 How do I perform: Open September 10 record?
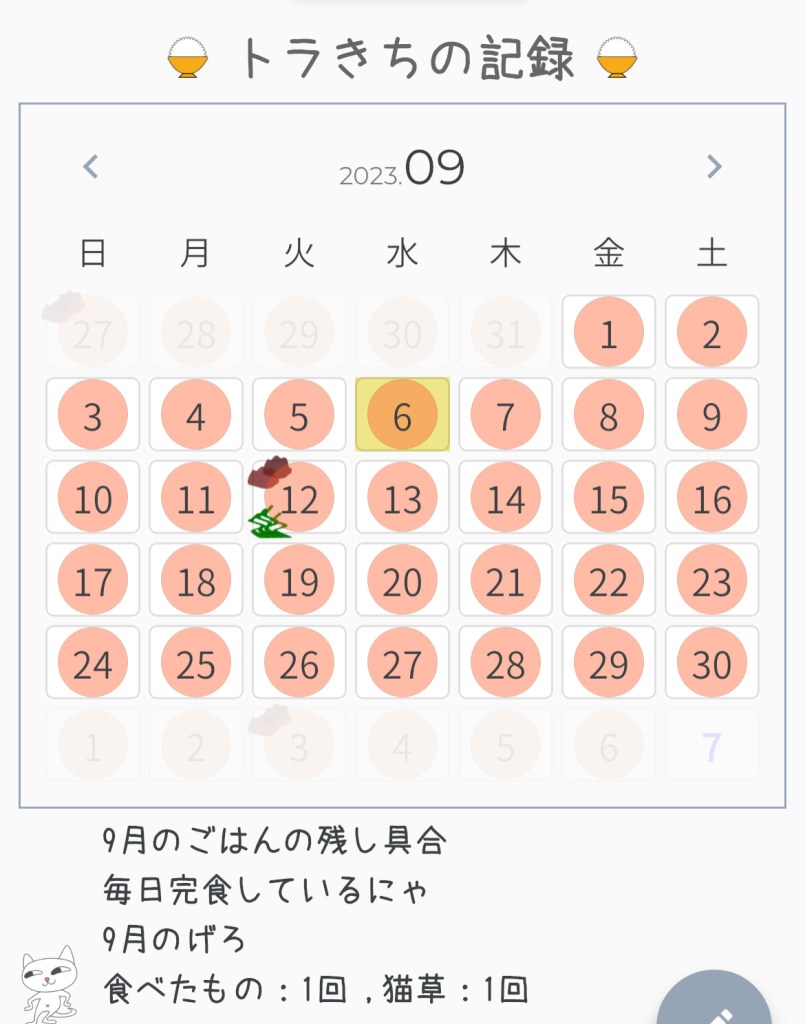tap(93, 498)
